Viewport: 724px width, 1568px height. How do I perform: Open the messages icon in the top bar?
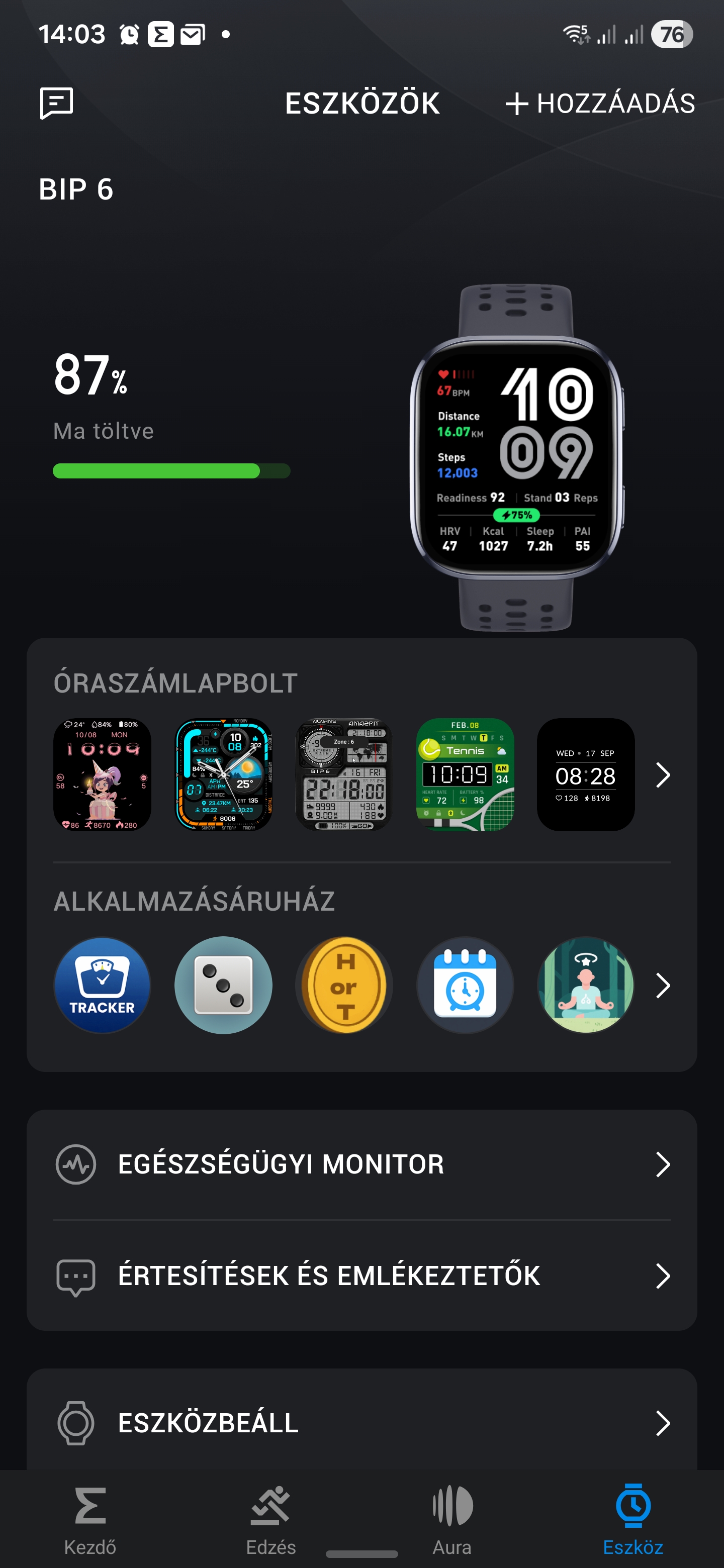pyautogui.click(x=57, y=103)
